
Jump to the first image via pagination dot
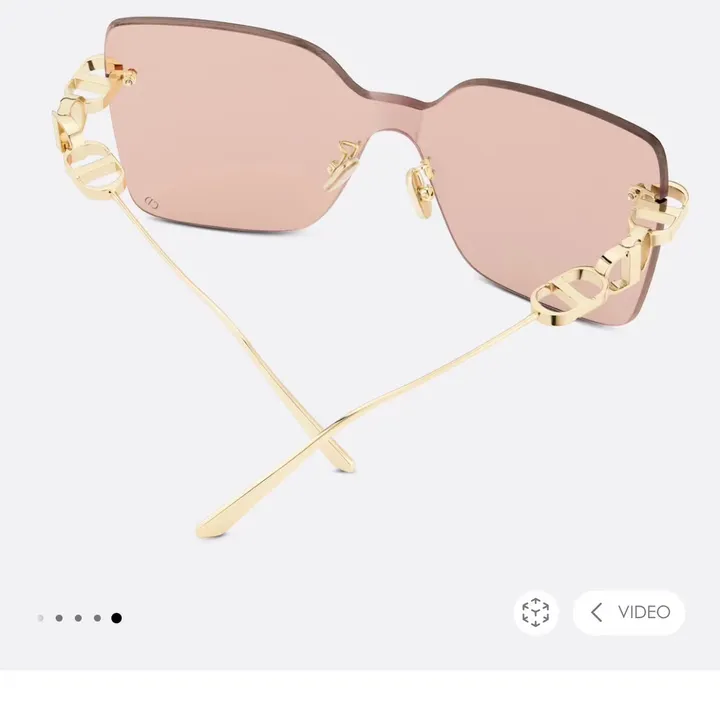point(41,618)
